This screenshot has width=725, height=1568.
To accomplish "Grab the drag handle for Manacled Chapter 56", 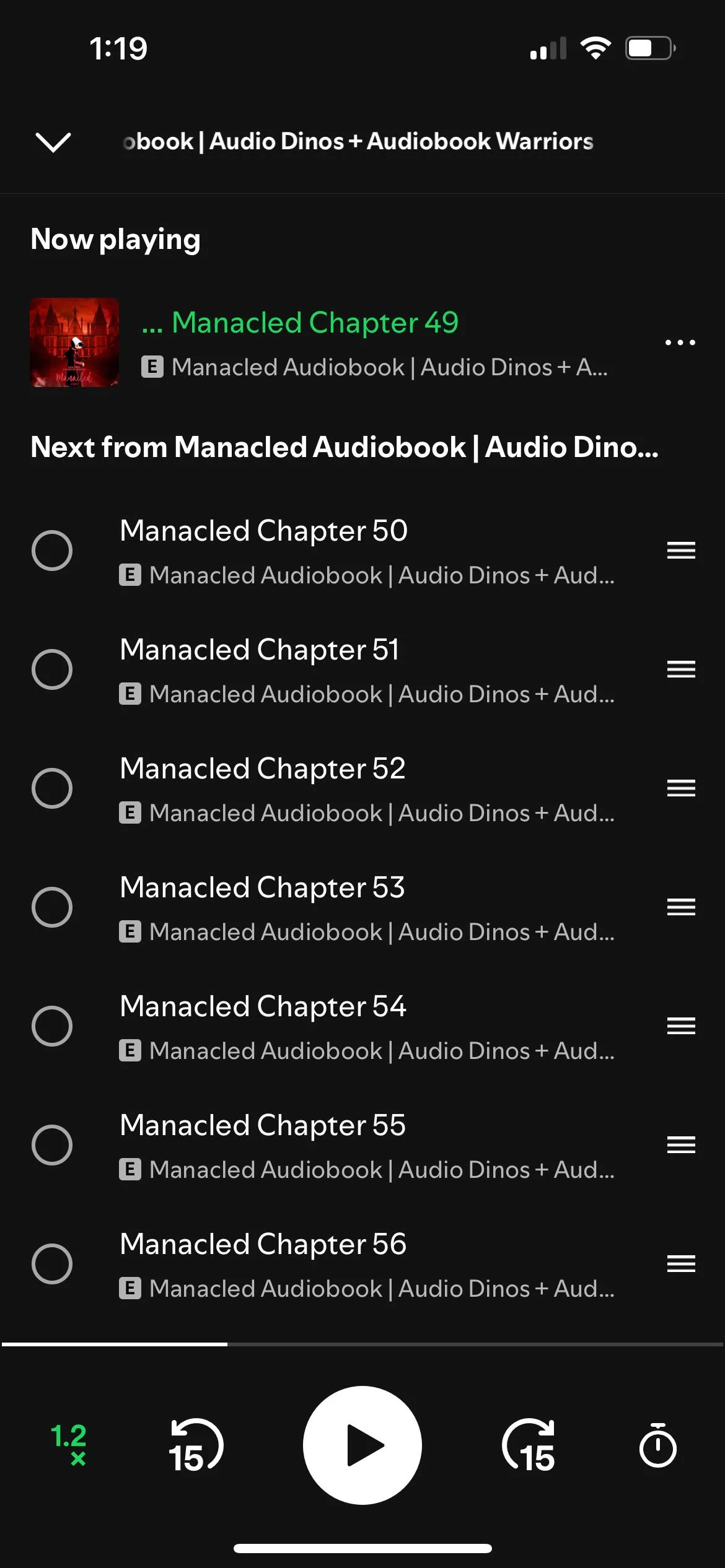I will (679, 1263).
